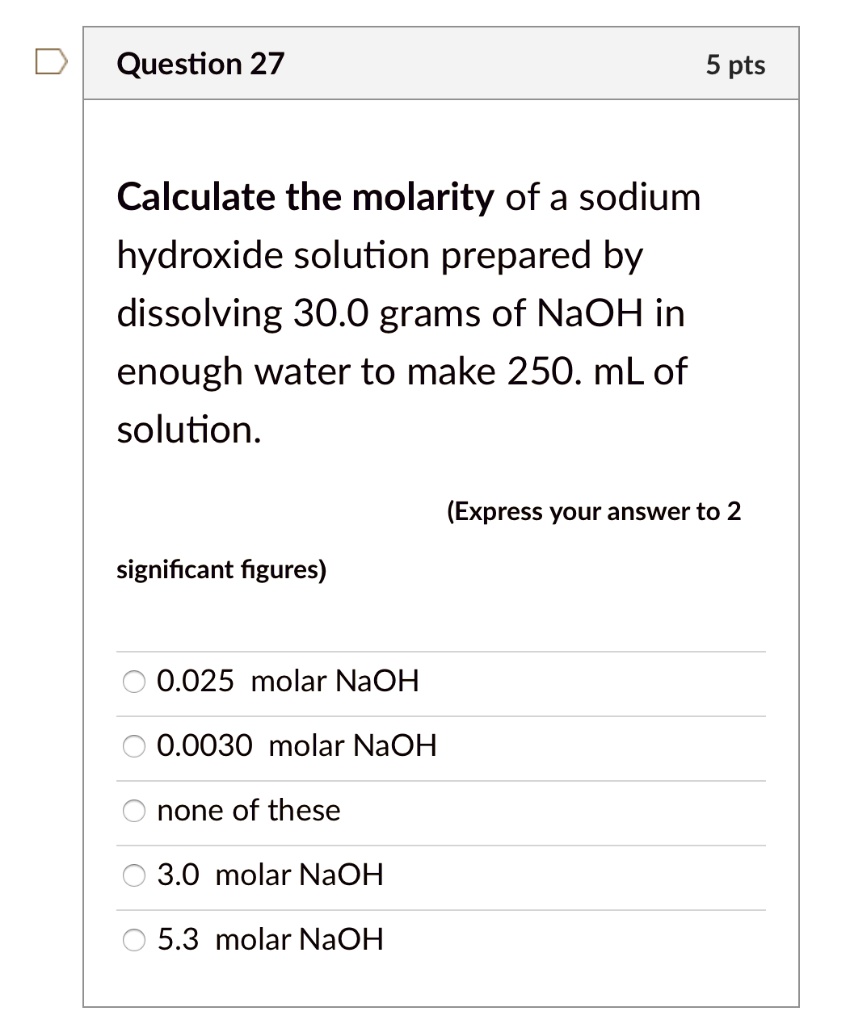Click the bookmark flag icon beside Question 27
This screenshot has height=1024, width=850.
pos(51,62)
